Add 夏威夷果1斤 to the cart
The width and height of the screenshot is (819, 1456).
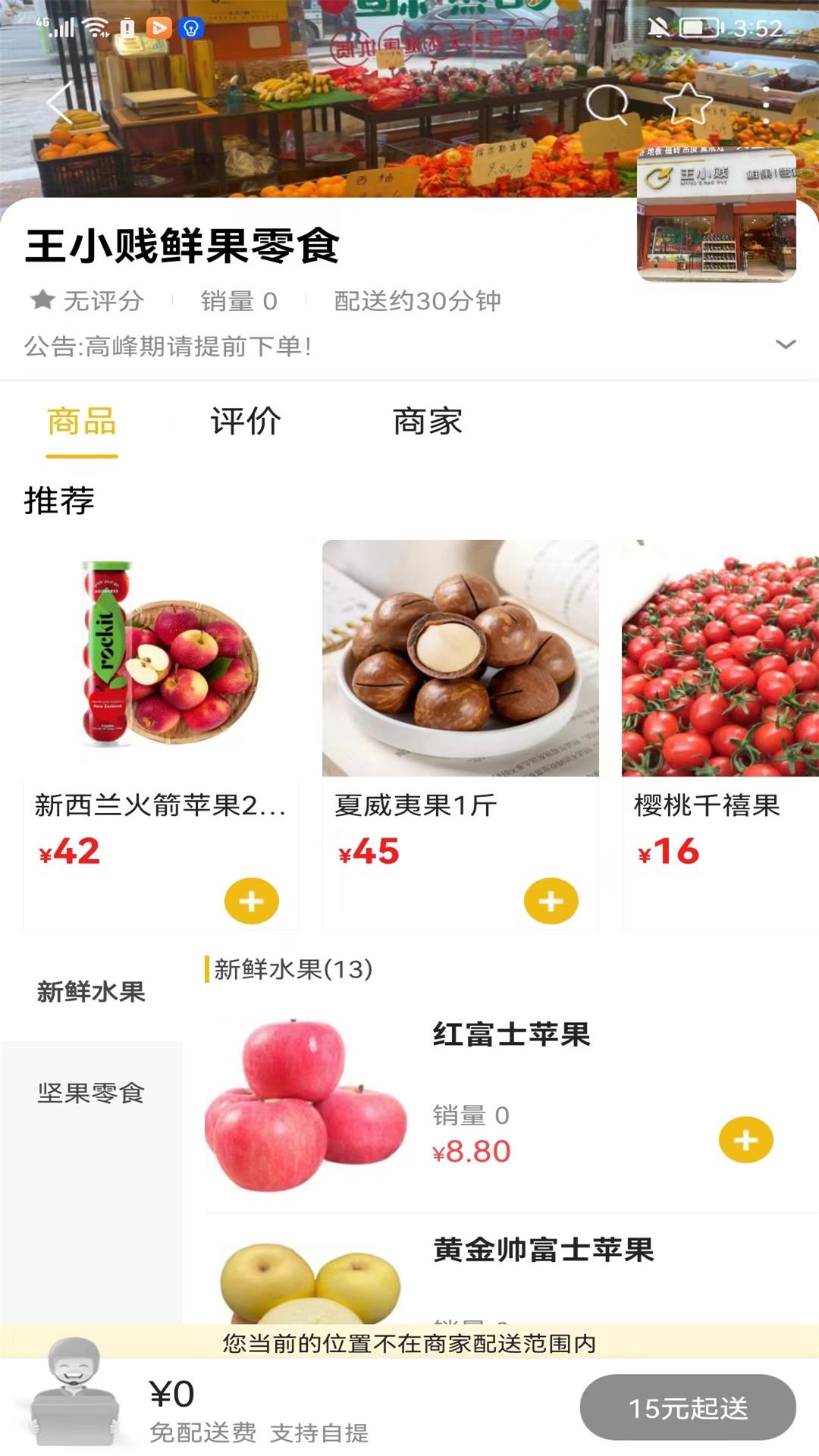551,901
